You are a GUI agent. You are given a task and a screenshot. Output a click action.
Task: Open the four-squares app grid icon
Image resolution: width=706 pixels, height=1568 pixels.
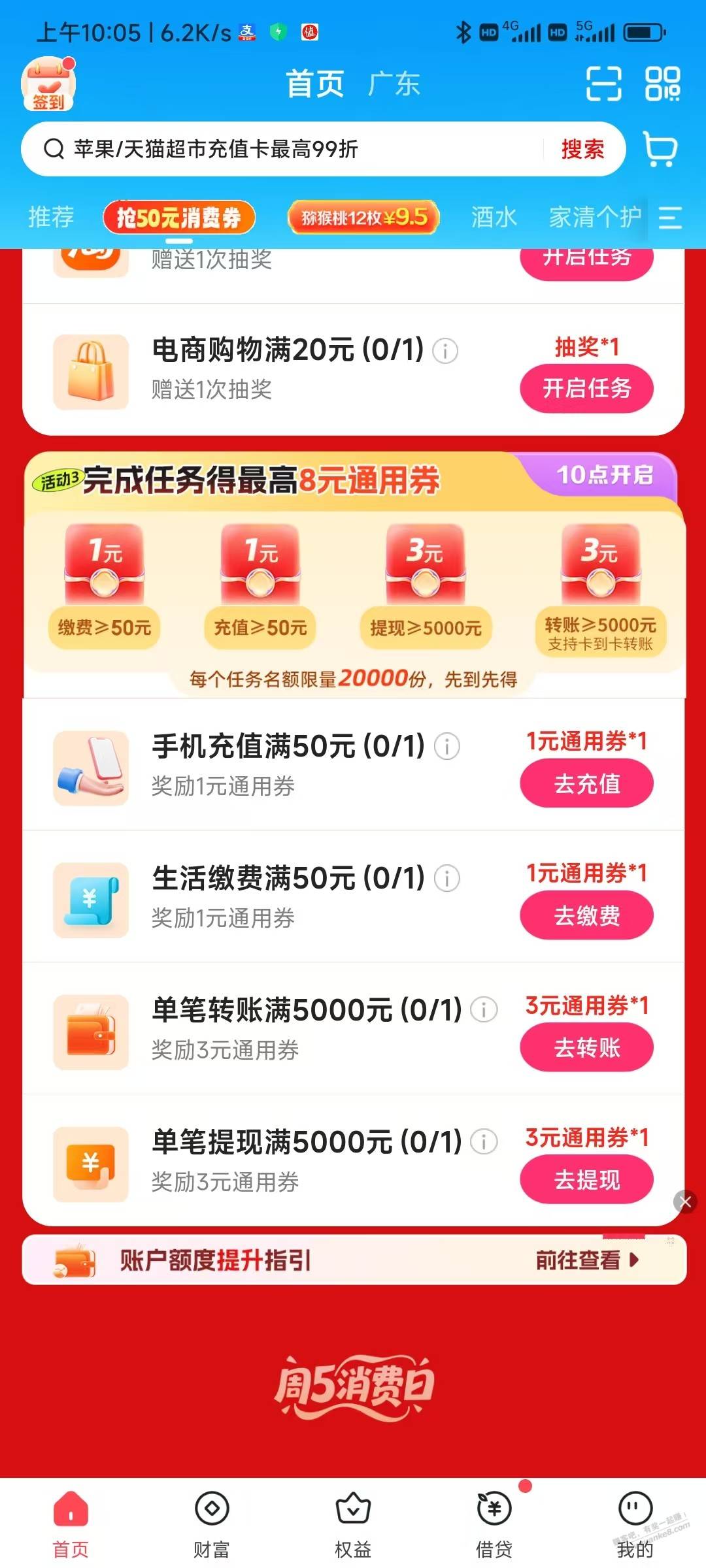pos(662,84)
